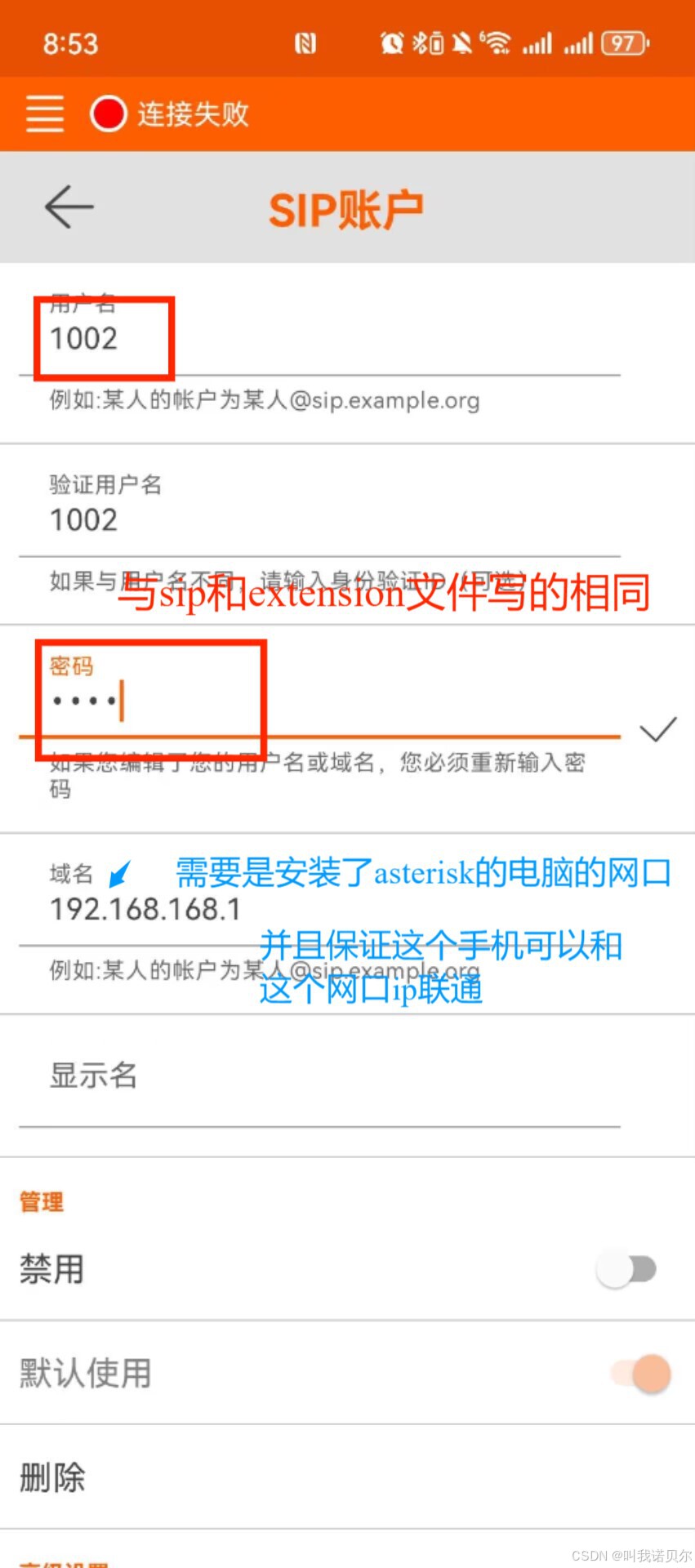695x1568 pixels.
Task: Tap the 密码 password field
Action: pos(319,702)
